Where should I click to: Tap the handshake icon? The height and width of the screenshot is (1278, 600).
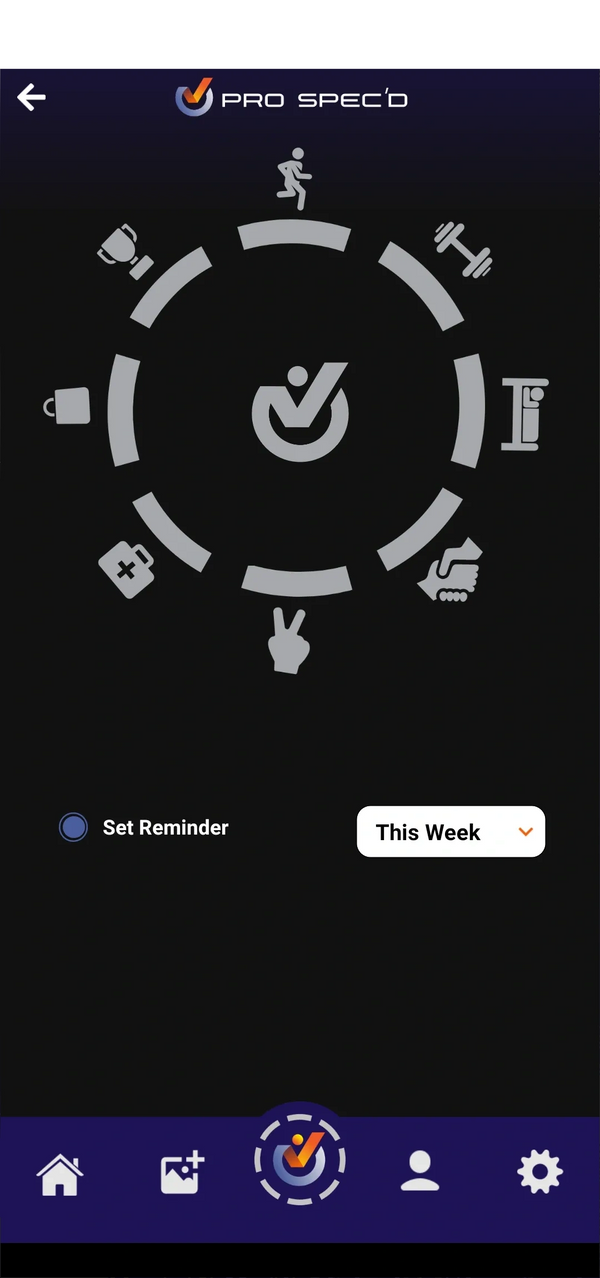[451, 571]
